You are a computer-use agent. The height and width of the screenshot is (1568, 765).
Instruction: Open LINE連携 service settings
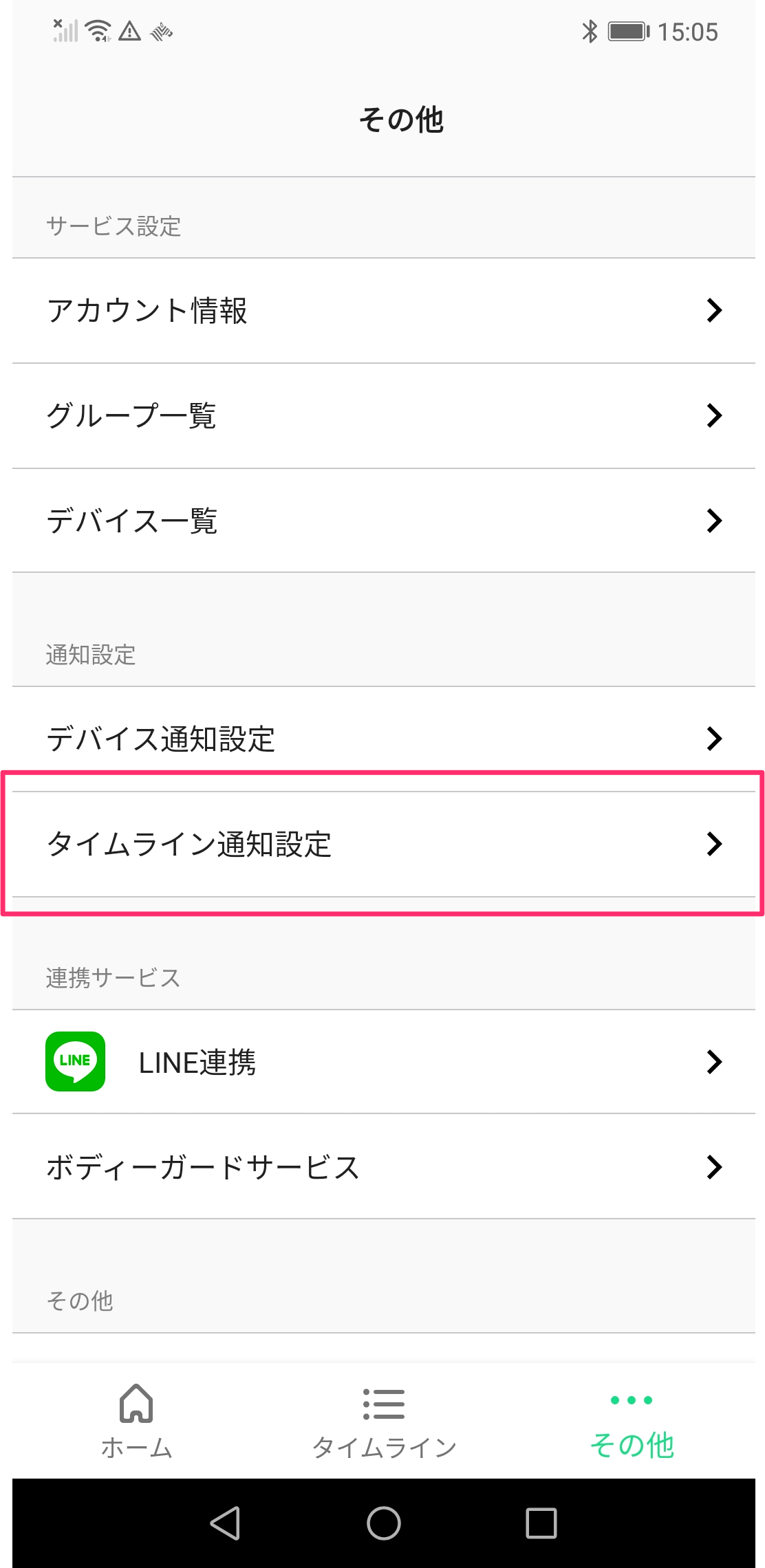pos(383,1062)
